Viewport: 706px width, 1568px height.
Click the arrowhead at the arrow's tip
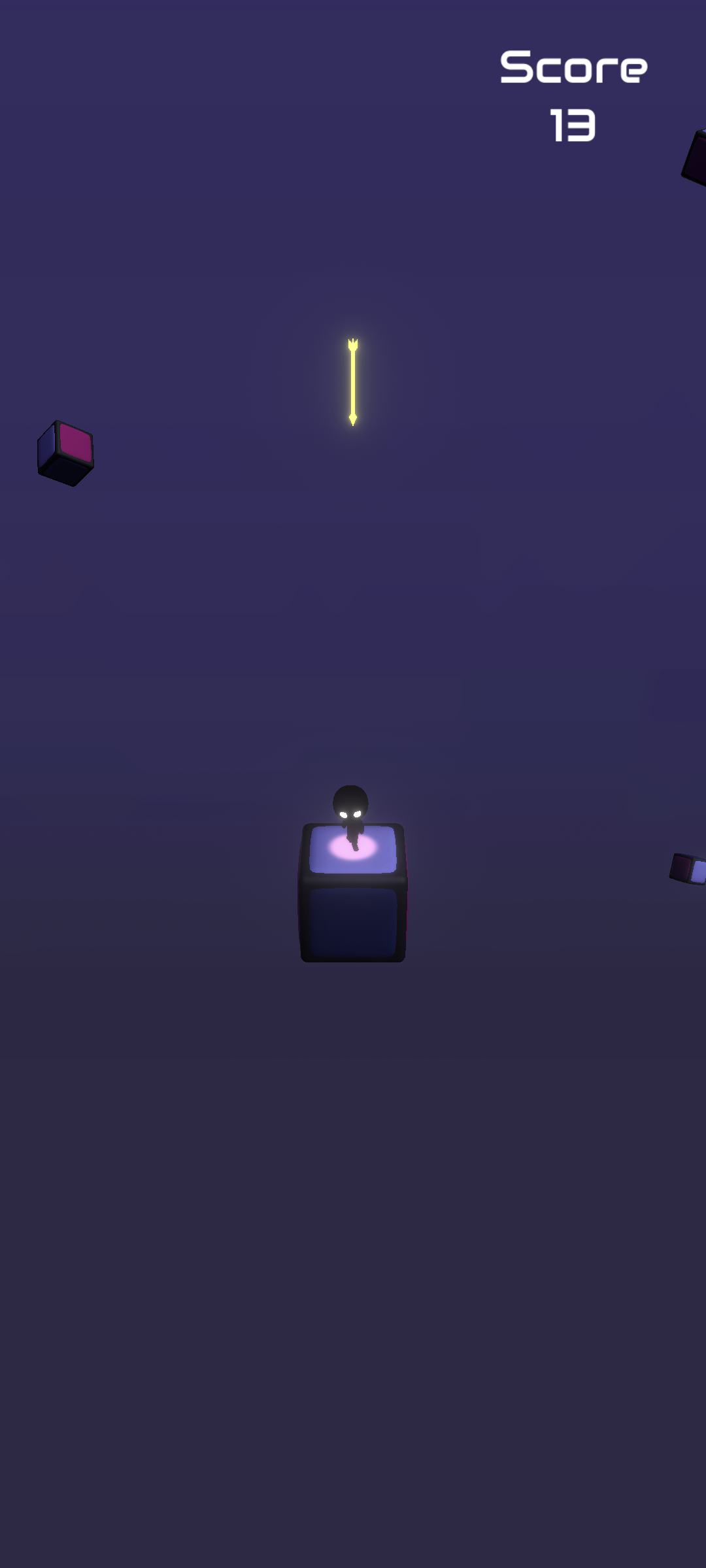point(353,418)
